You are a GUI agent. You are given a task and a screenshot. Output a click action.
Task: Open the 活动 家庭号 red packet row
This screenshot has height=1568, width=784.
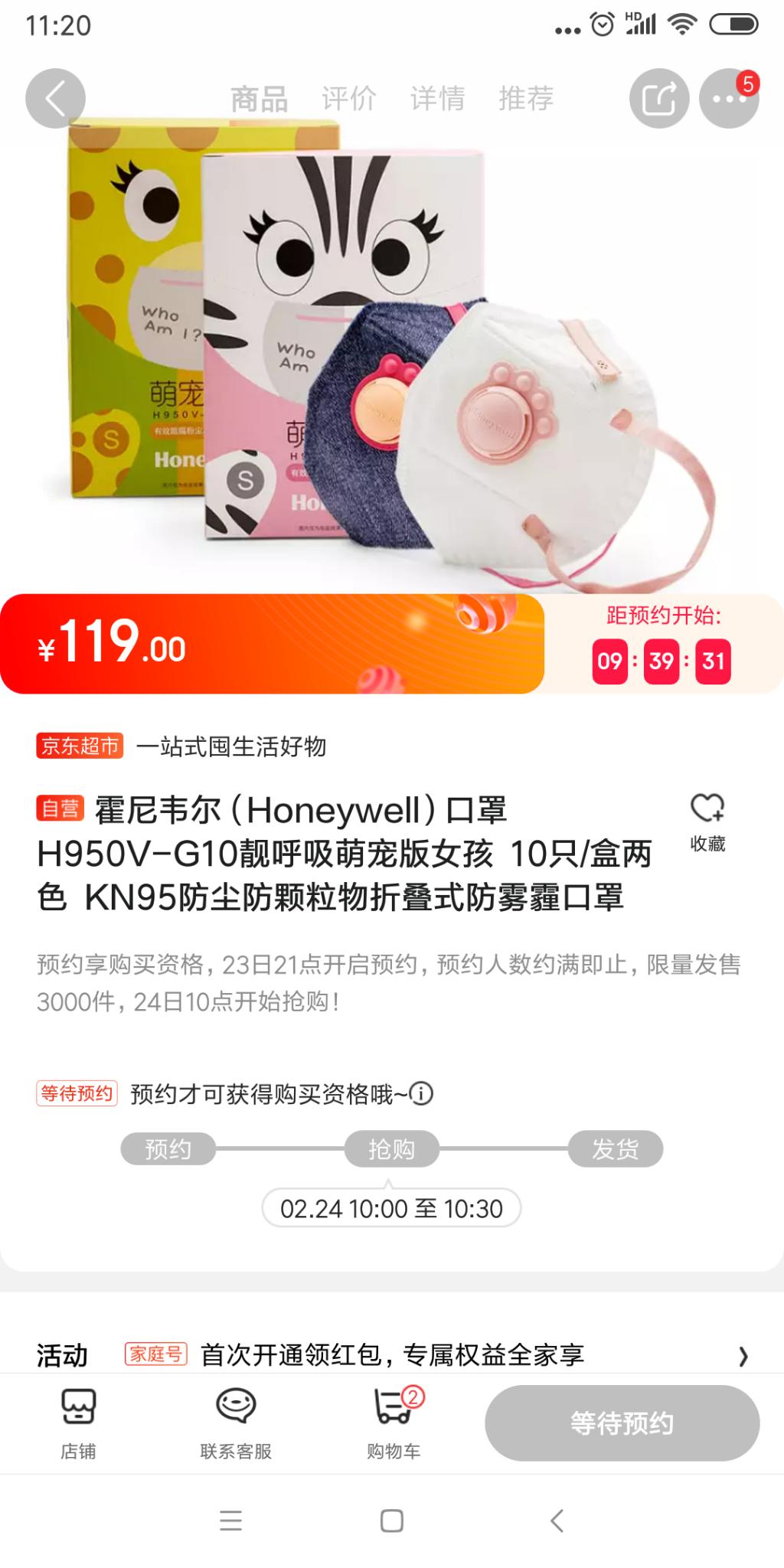pyautogui.click(x=392, y=1354)
